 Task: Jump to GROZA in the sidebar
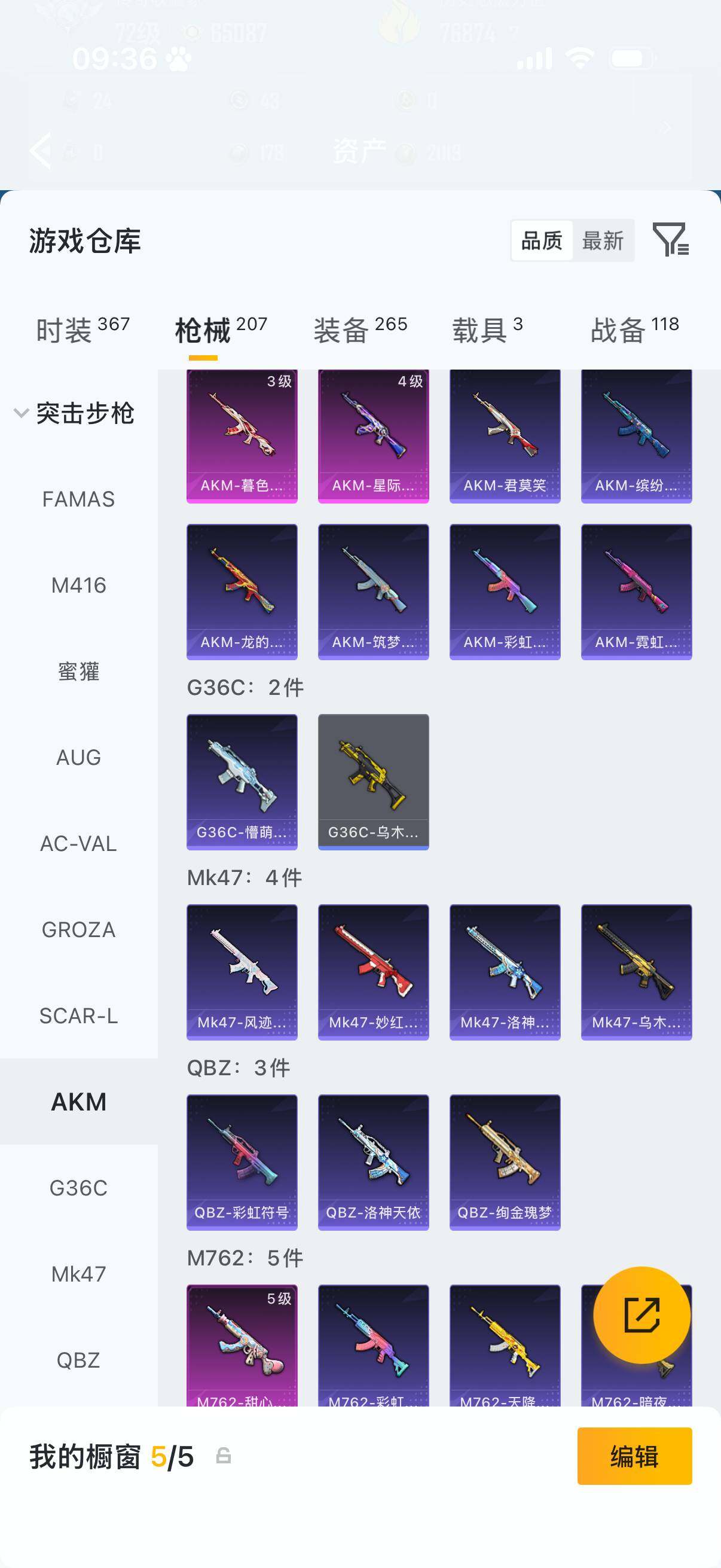[x=78, y=930]
